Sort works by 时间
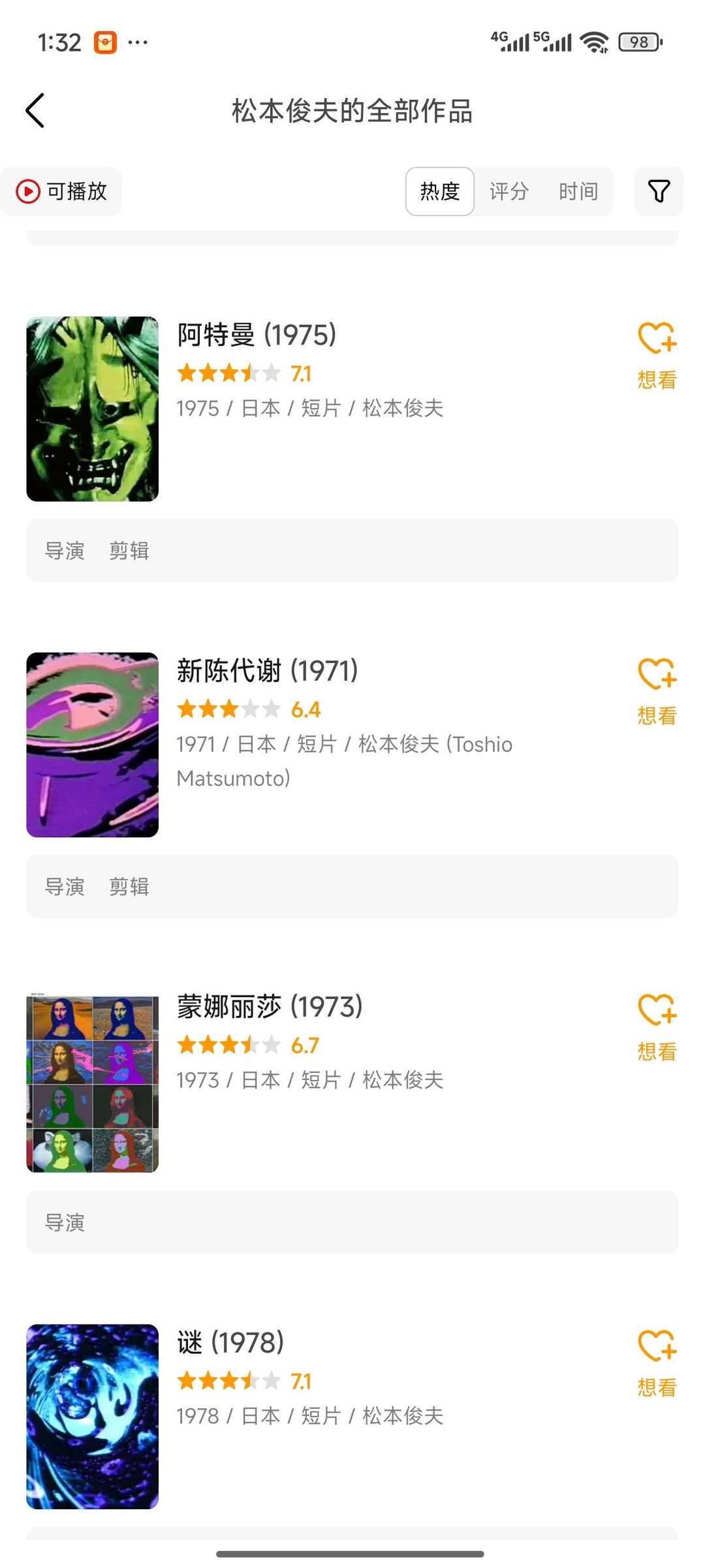The width and height of the screenshot is (705, 1568). 578,191
